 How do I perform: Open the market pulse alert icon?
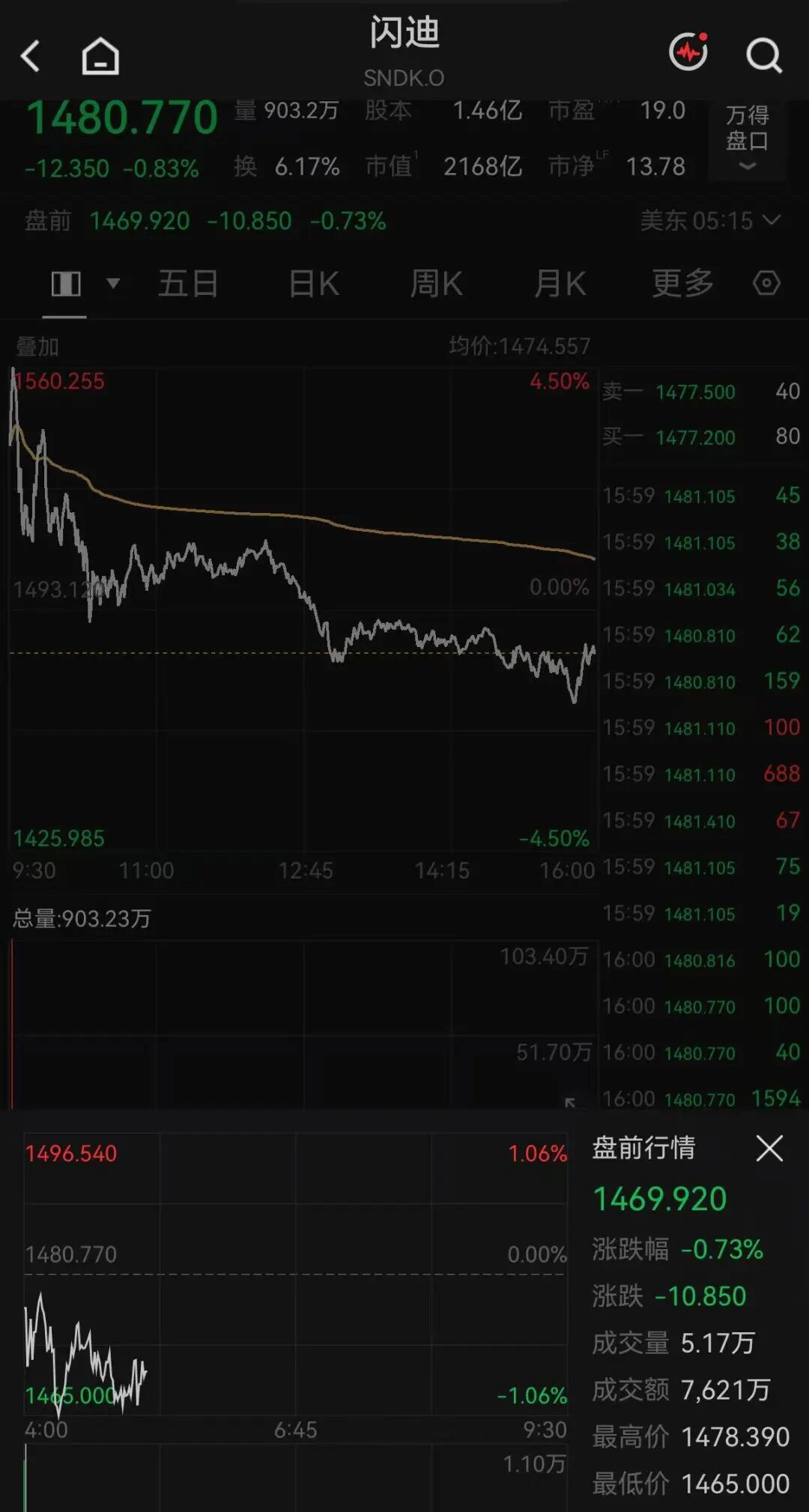click(688, 52)
